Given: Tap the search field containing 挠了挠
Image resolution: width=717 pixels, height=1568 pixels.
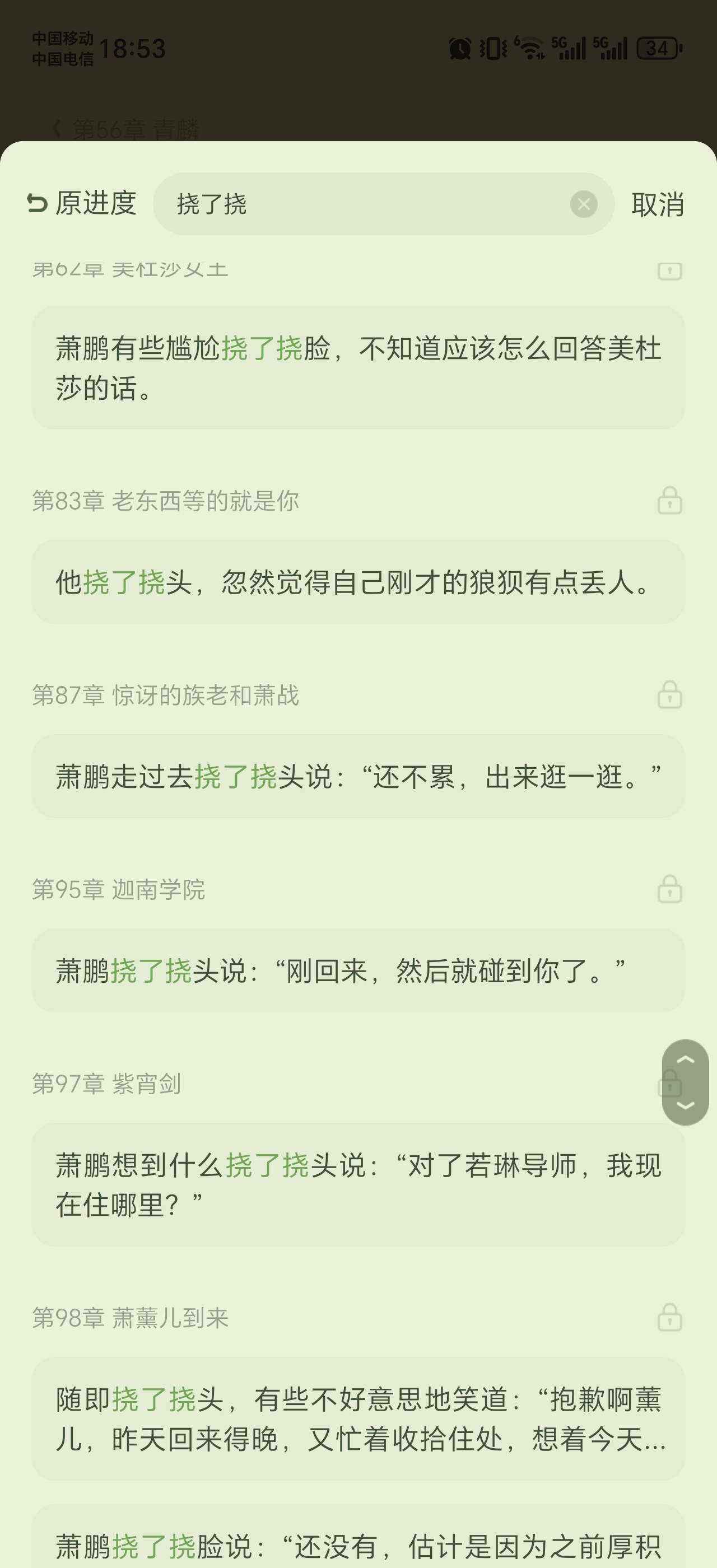Looking at the screenshot, I should pyautogui.click(x=365, y=204).
